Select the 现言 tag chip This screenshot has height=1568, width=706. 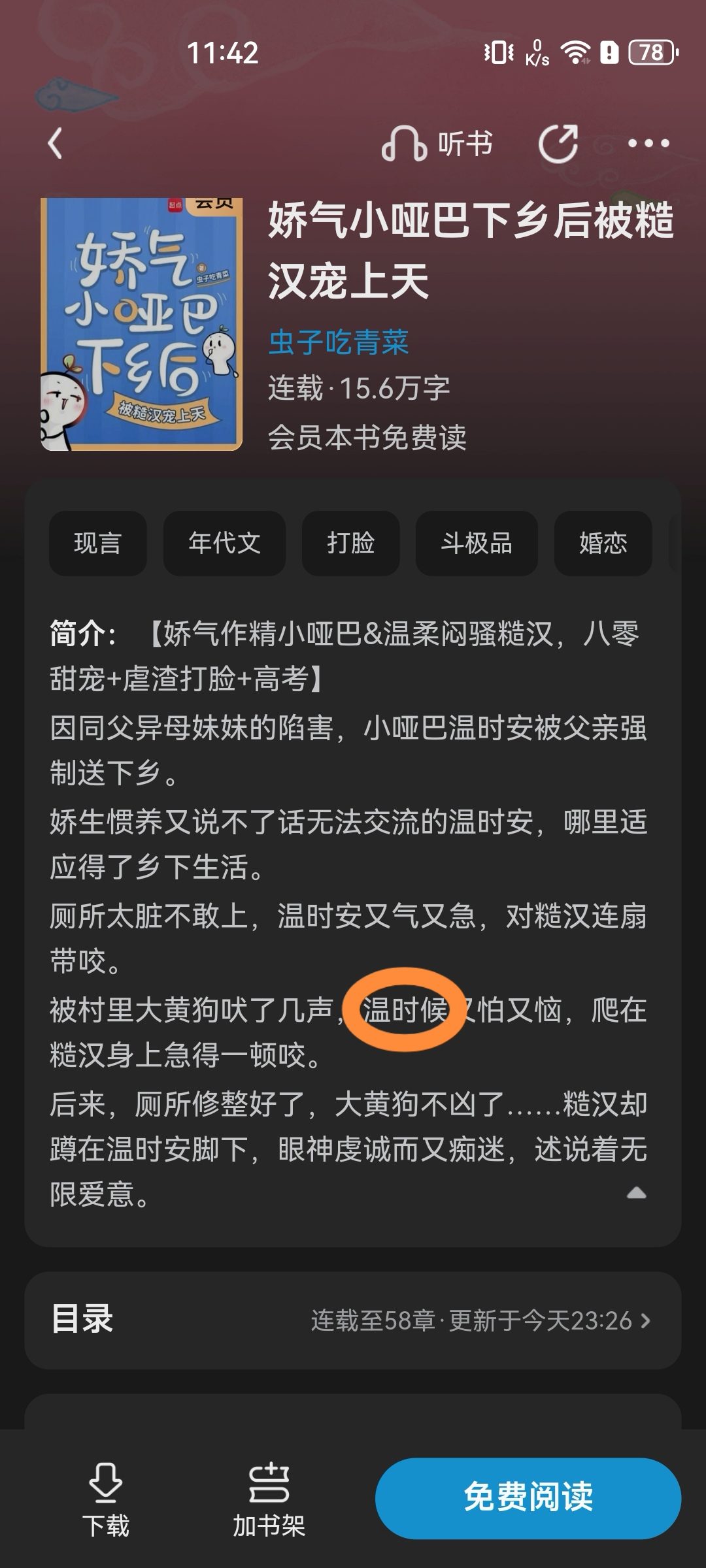98,543
